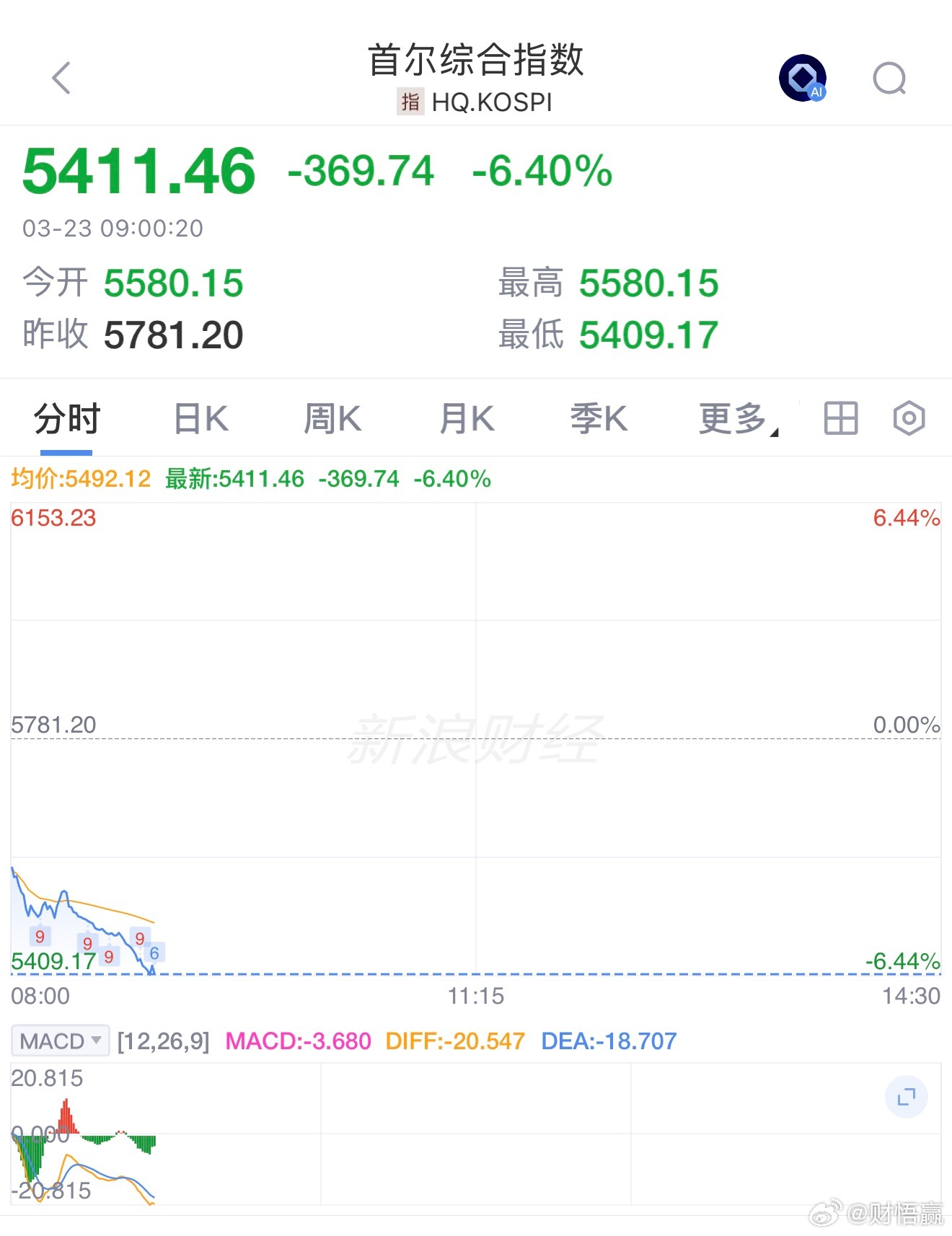Tap the back arrow to return

point(61,77)
